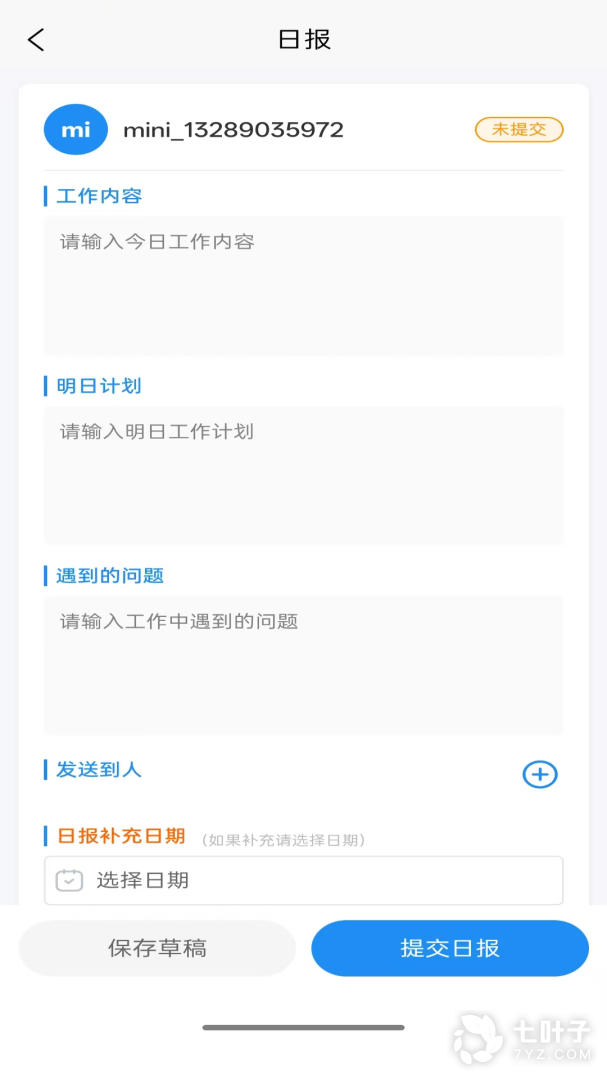Add a recipient with the plus icon

[540, 774]
